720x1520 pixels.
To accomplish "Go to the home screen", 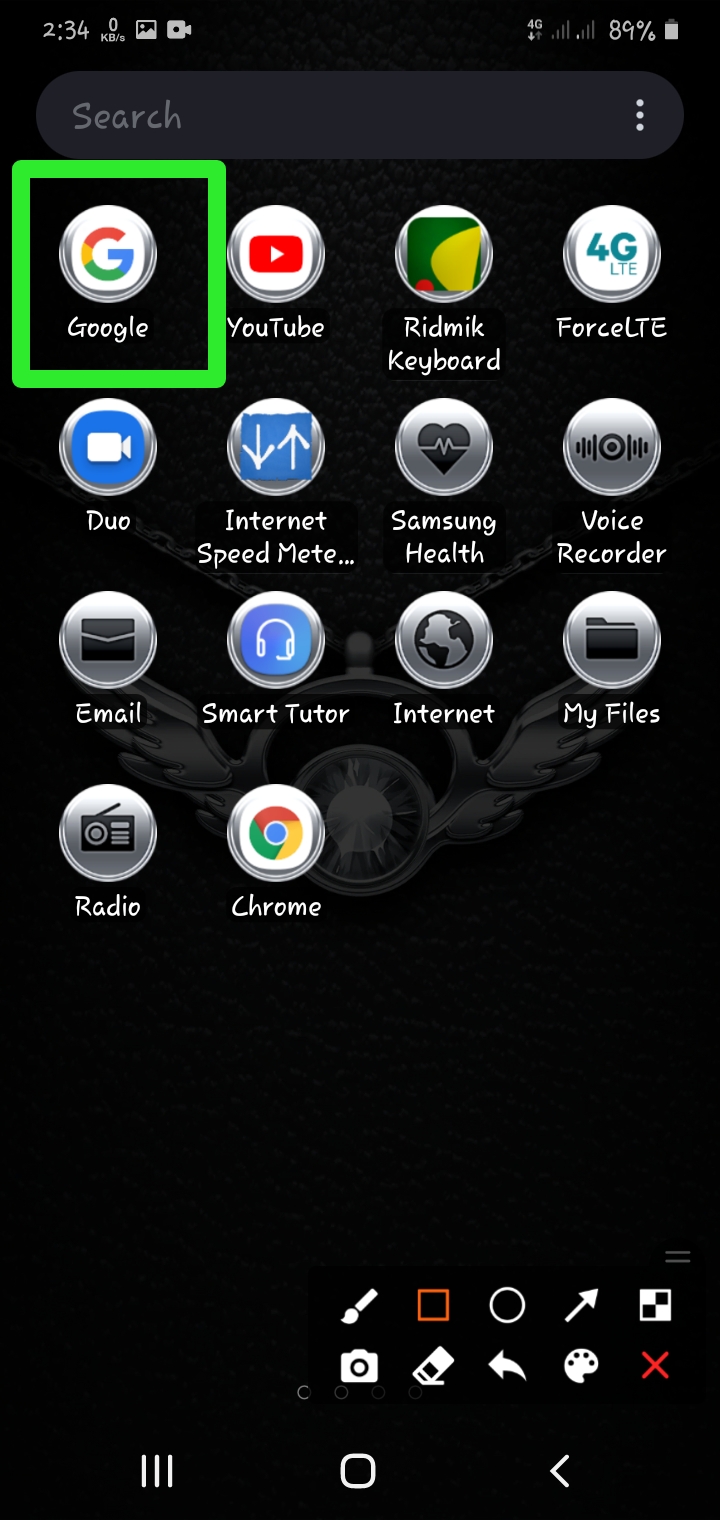I will coord(358,1471).
